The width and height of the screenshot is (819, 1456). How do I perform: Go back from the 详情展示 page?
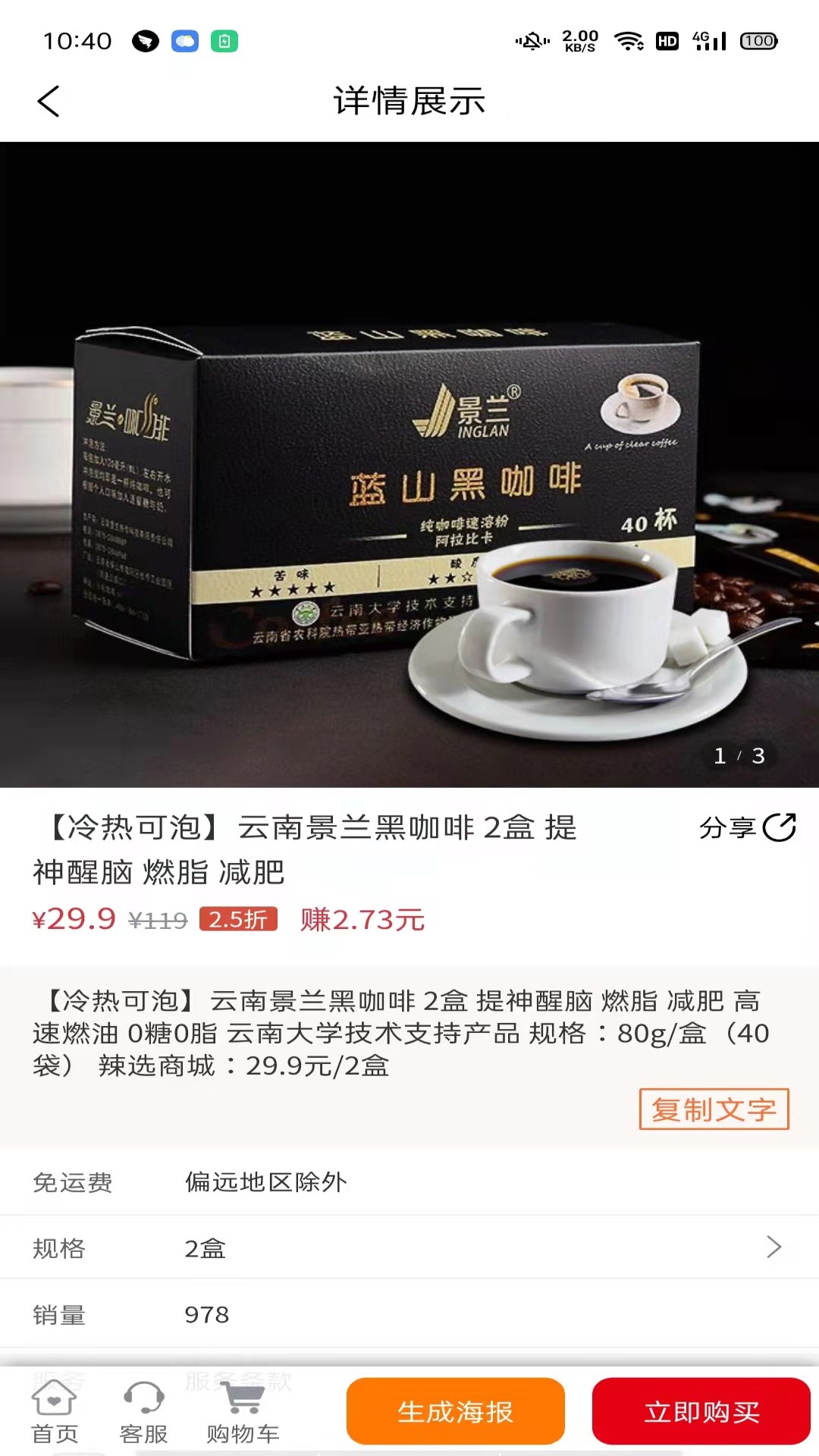[49, 102]
